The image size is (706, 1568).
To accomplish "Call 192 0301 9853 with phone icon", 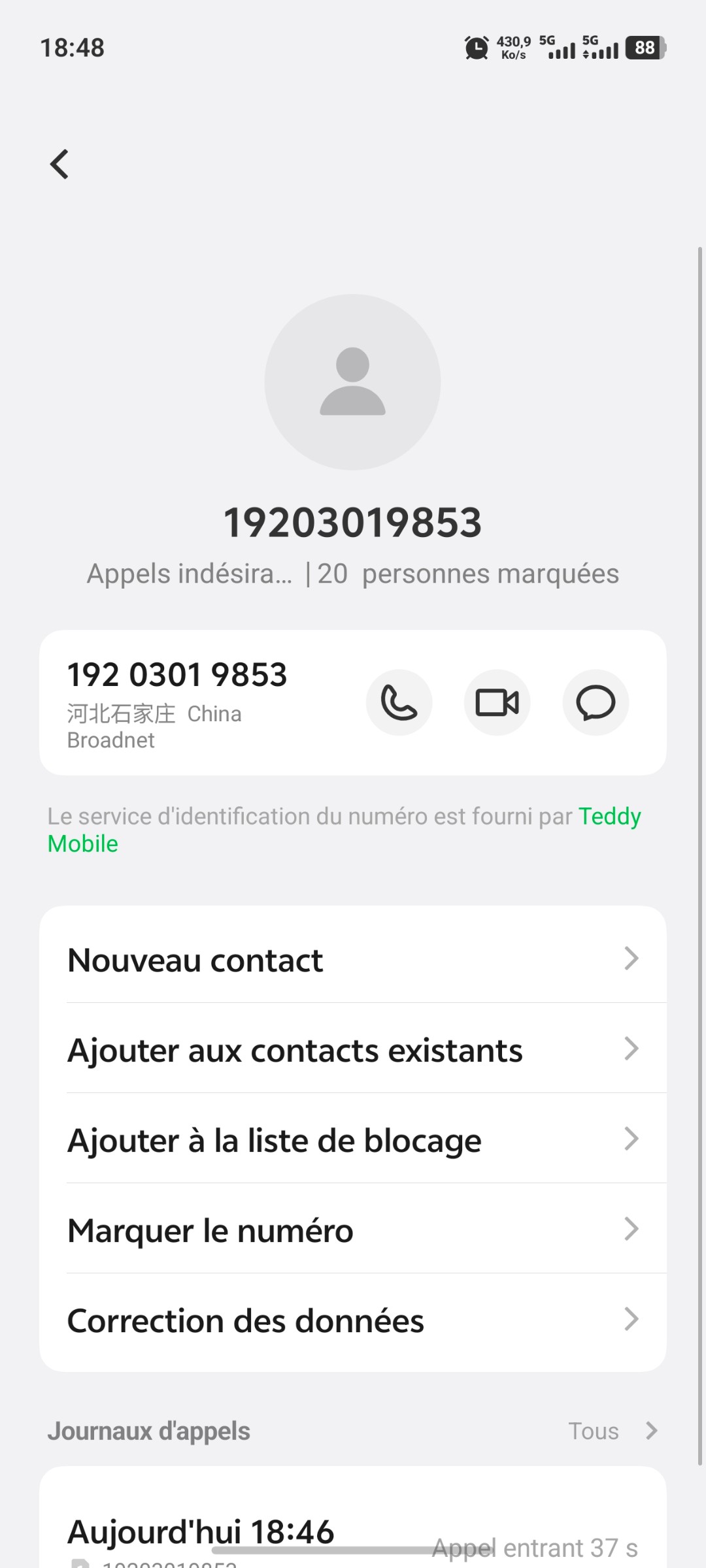I will (399, 702).
